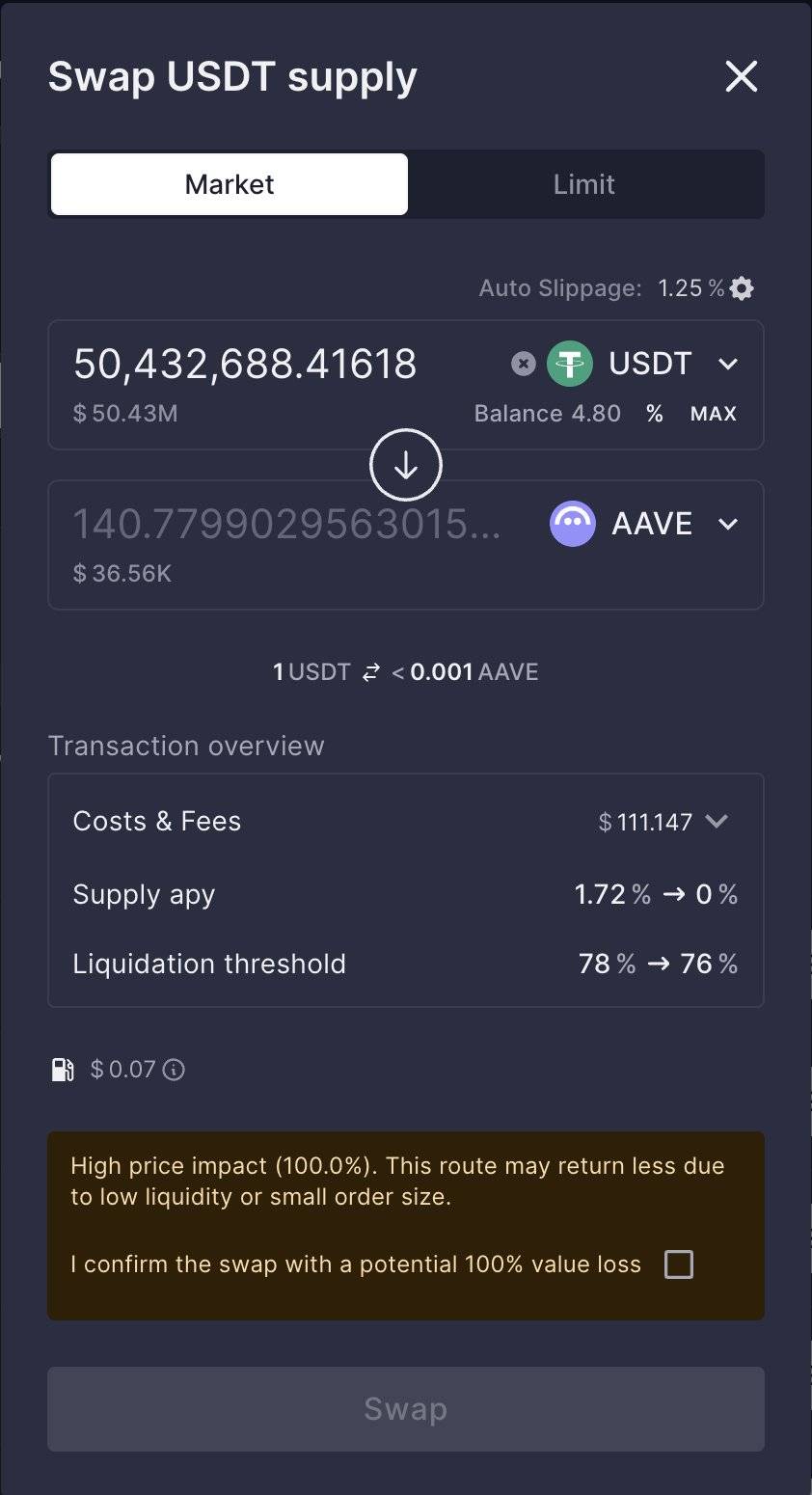Click the AAVE token logo
Image resolution: width=812 pixels, height=1495 pixels.
point(571,524)
